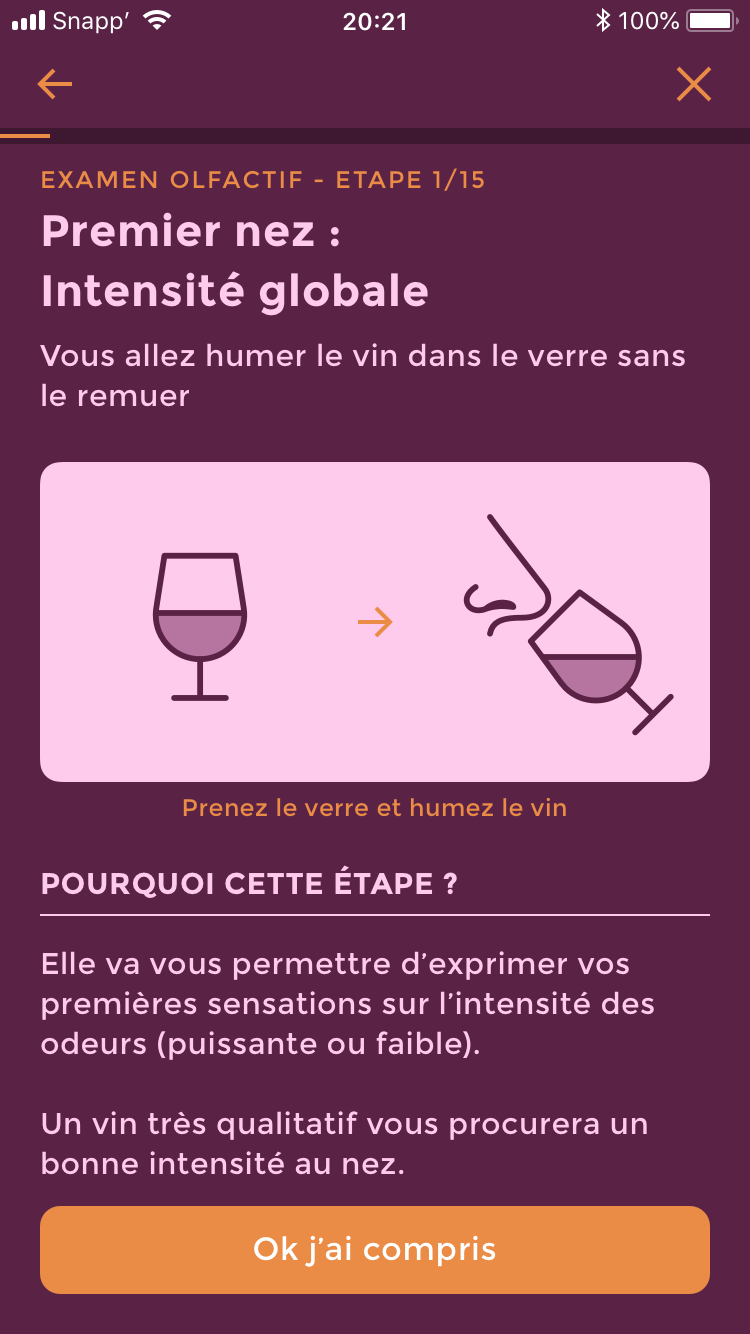Go back with the orange arrow
750x1334 pixels.
click(x=55, y=84)
